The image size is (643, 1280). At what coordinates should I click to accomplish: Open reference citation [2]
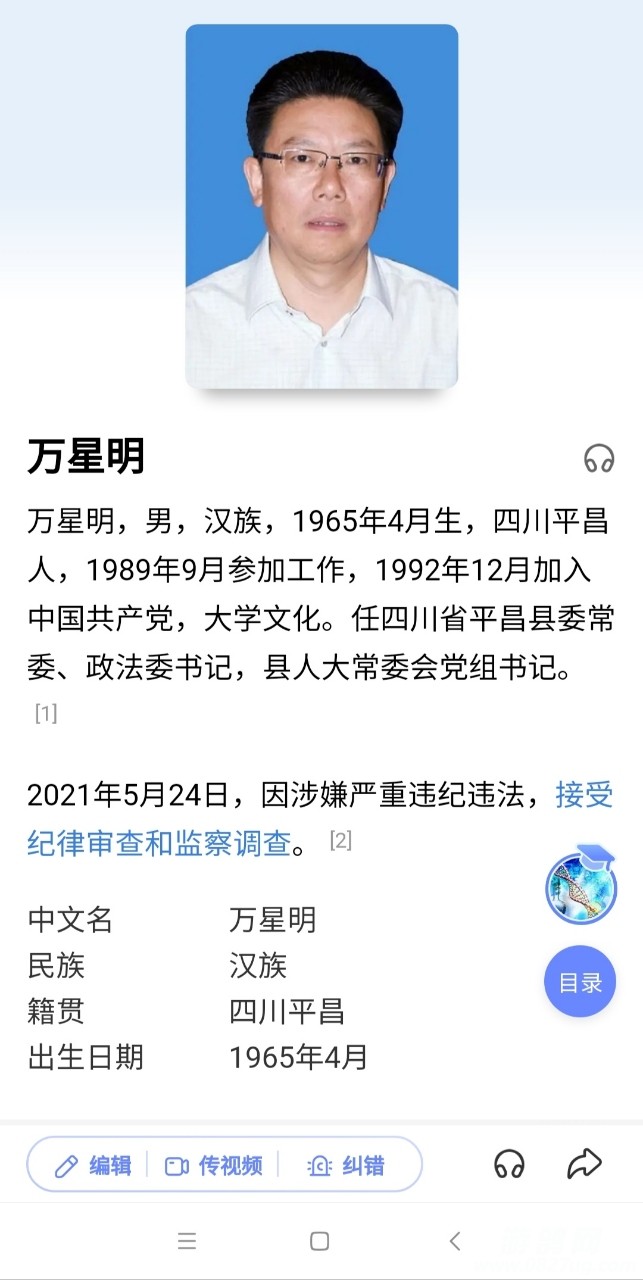click(340, 840)
